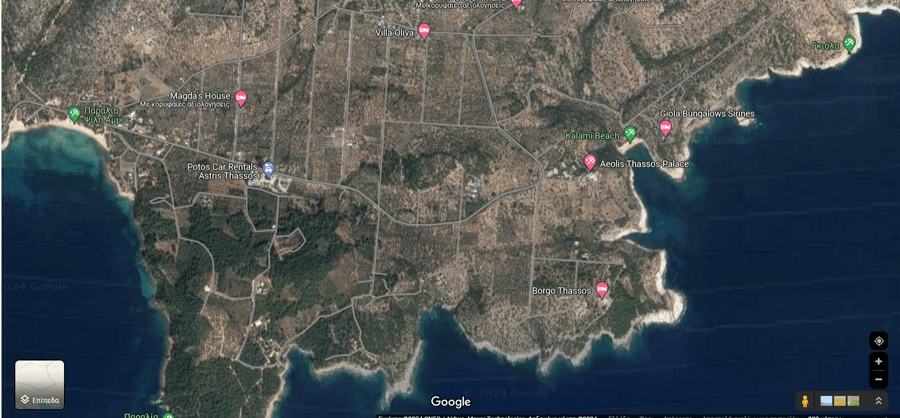Screen dimensions: 900x418
Task: Select the Giola Bungalows Sirines marker
Action: click(665, 128)
